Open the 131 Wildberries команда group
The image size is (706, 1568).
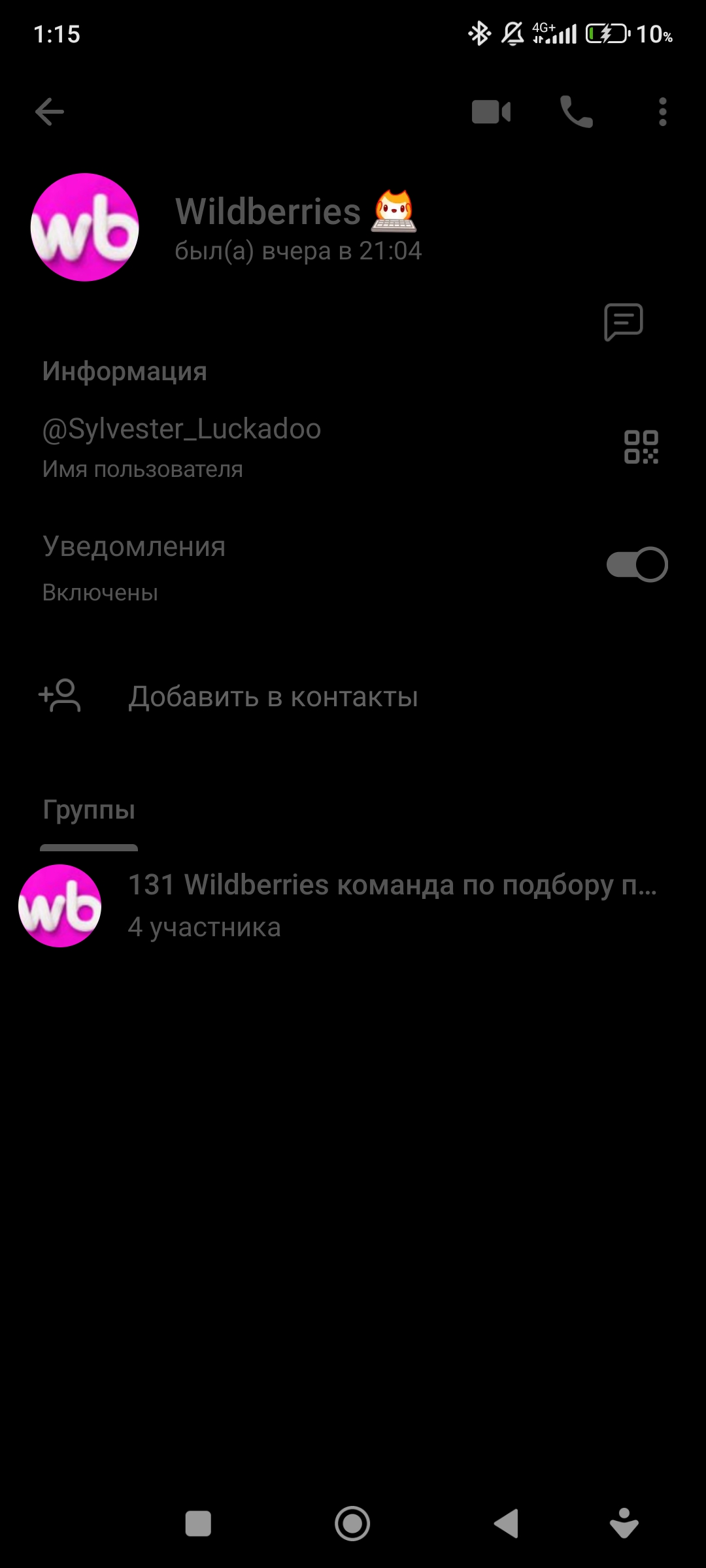click(x=353, y=906)
